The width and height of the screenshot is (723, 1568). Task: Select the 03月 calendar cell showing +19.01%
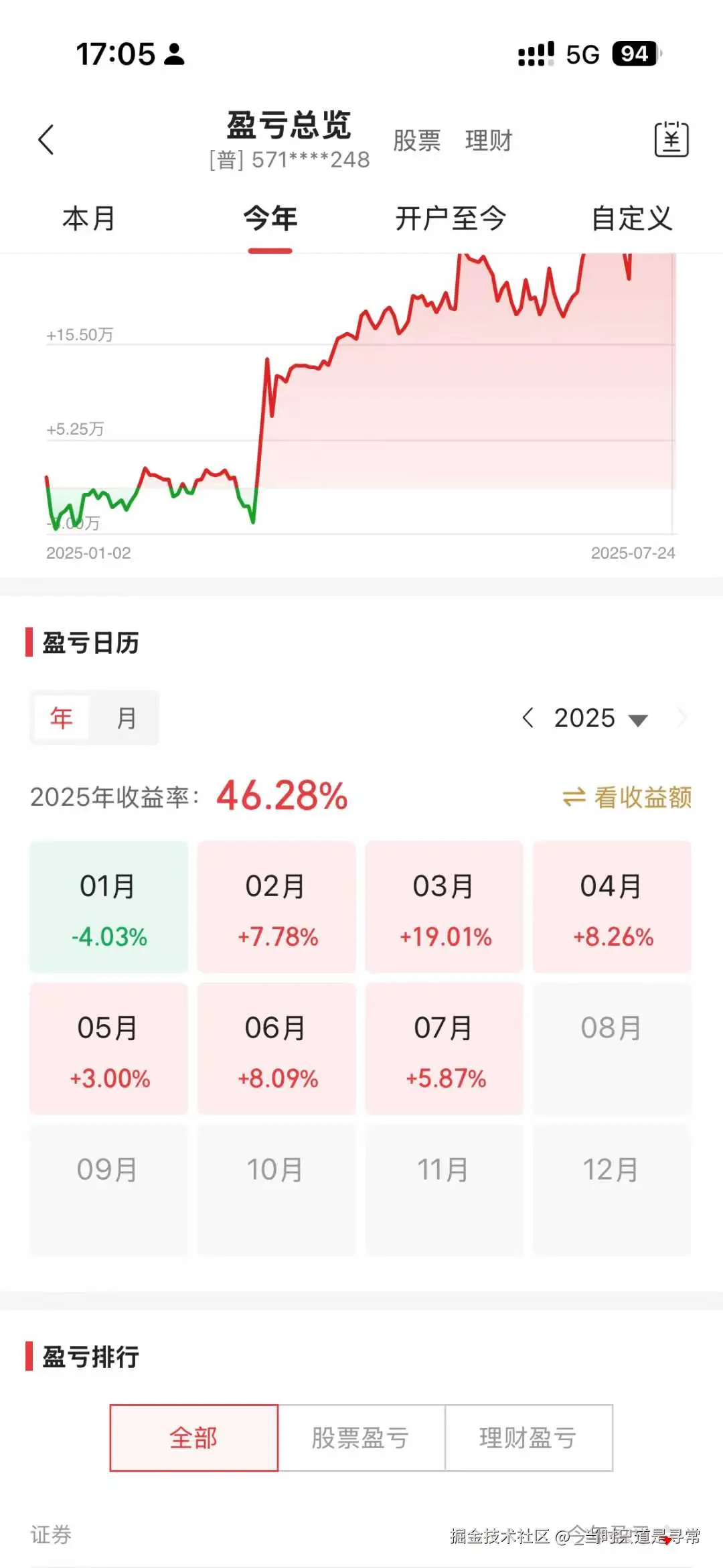(445, 906)
